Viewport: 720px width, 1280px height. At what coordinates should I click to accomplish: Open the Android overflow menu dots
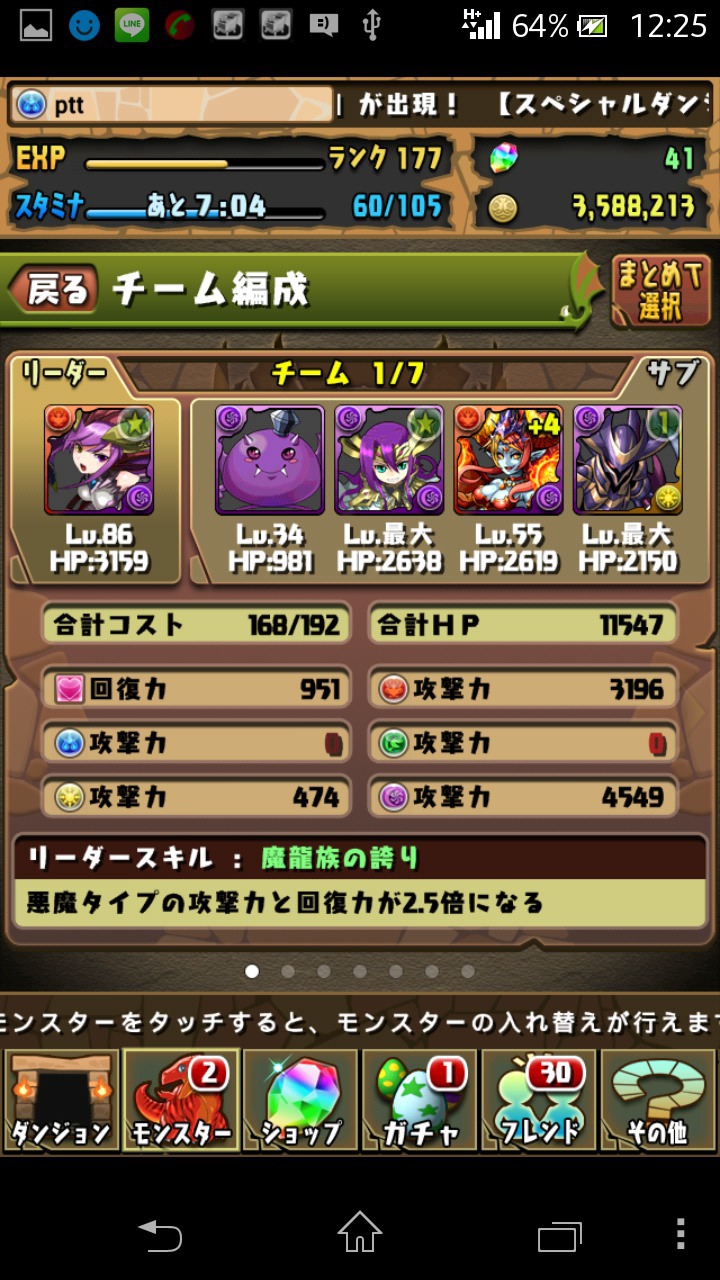680,1232
